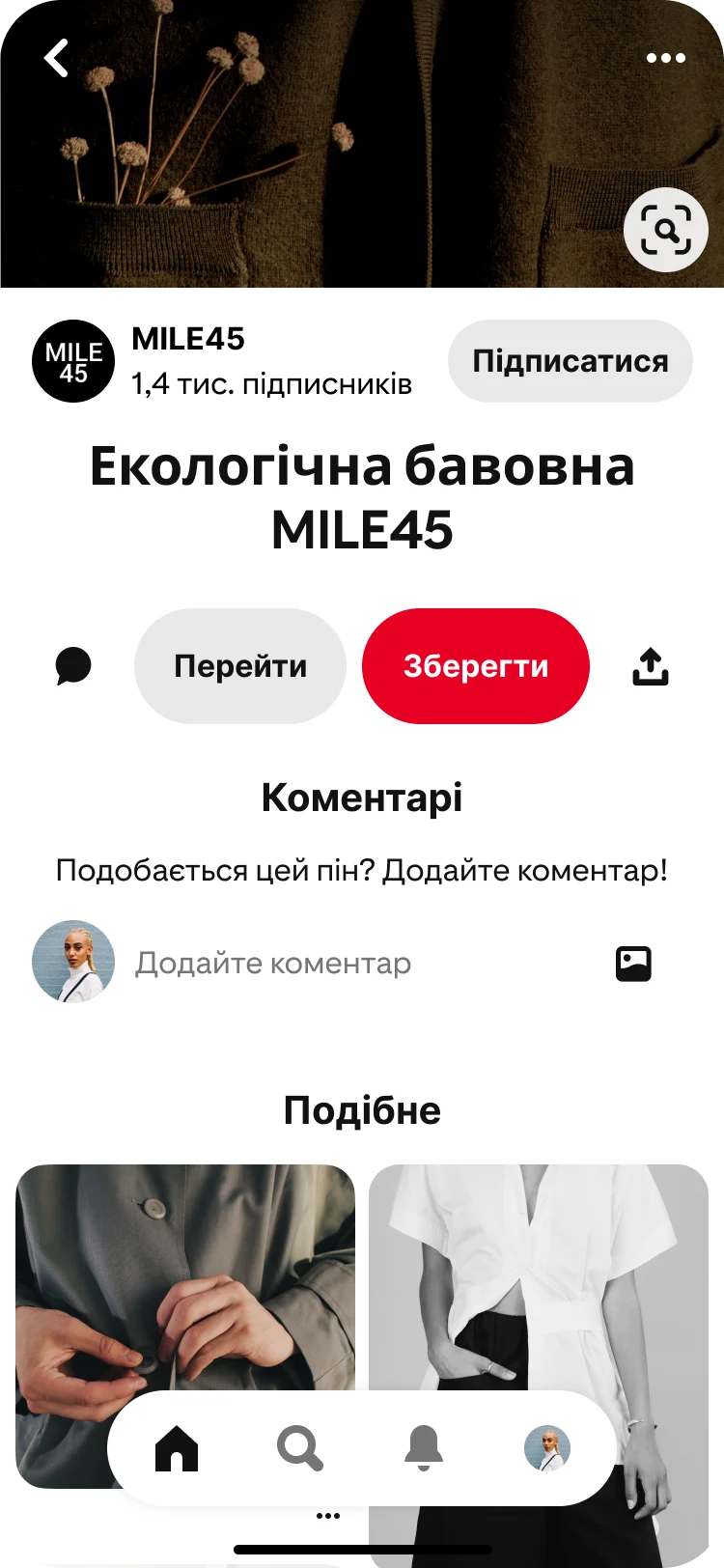The width and height of the screenshot is (724, 1568).
Task: Open the three-dot options menu
Action: (666, 58)
